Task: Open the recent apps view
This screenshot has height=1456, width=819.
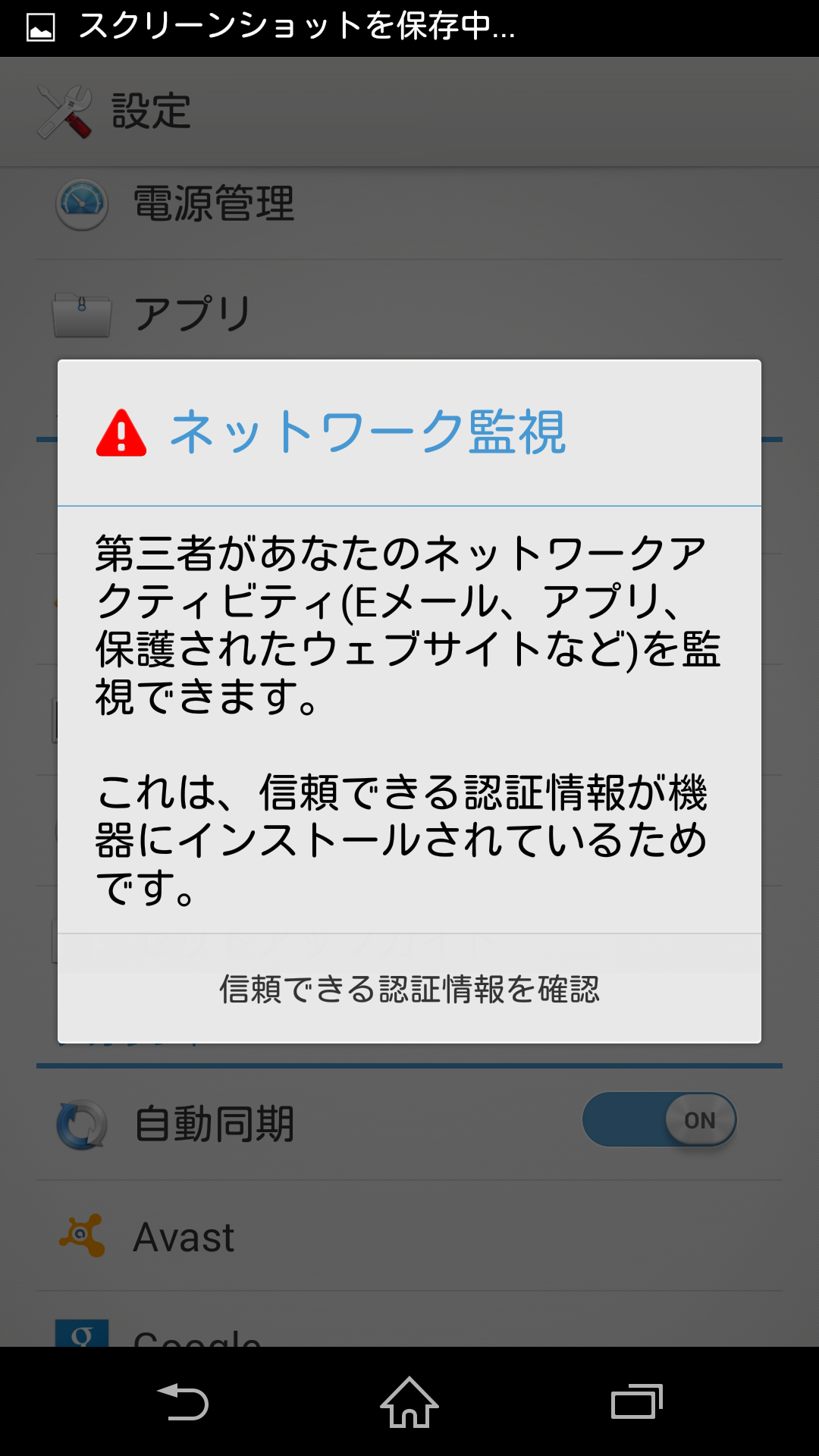Action: coord(636,1402)
